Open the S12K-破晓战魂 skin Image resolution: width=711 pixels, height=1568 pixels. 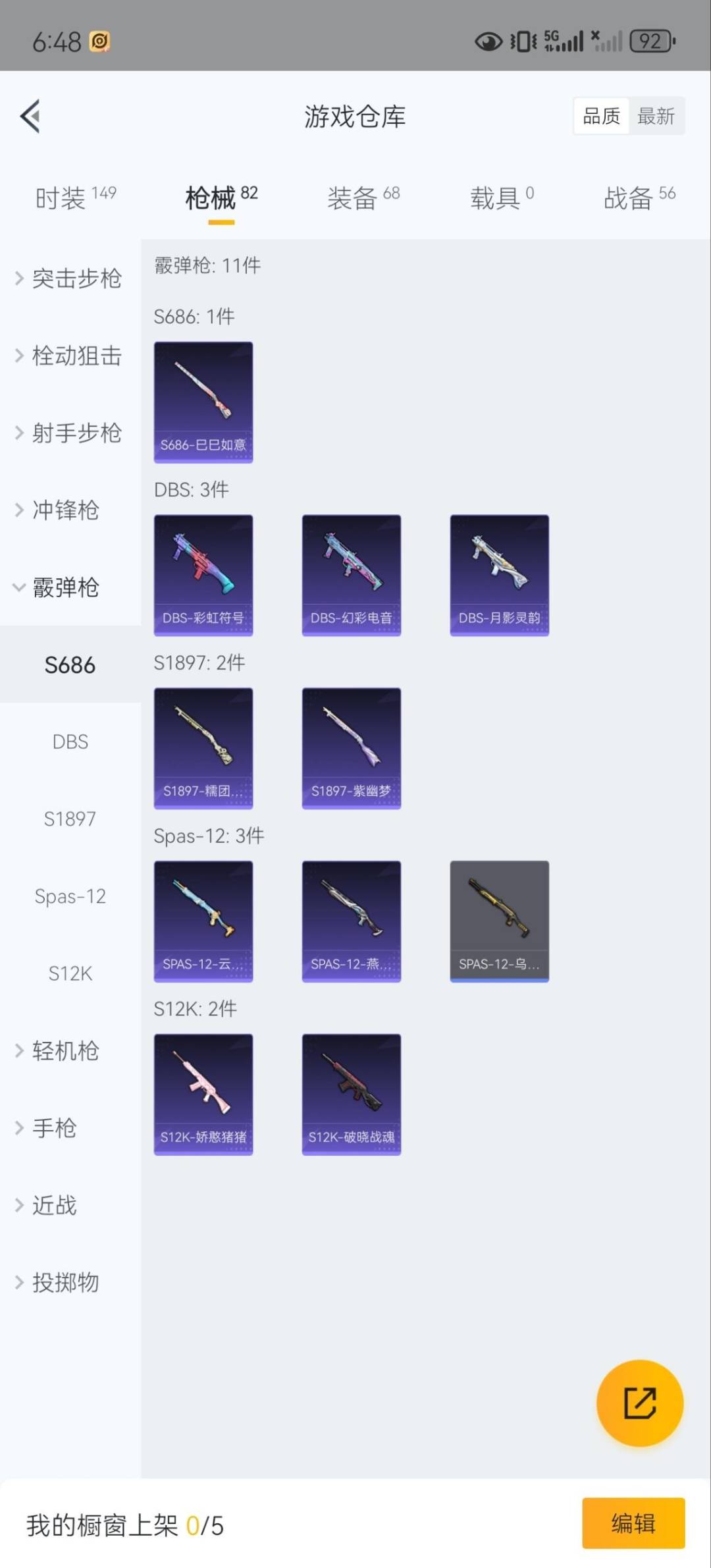pos(351,1094)
